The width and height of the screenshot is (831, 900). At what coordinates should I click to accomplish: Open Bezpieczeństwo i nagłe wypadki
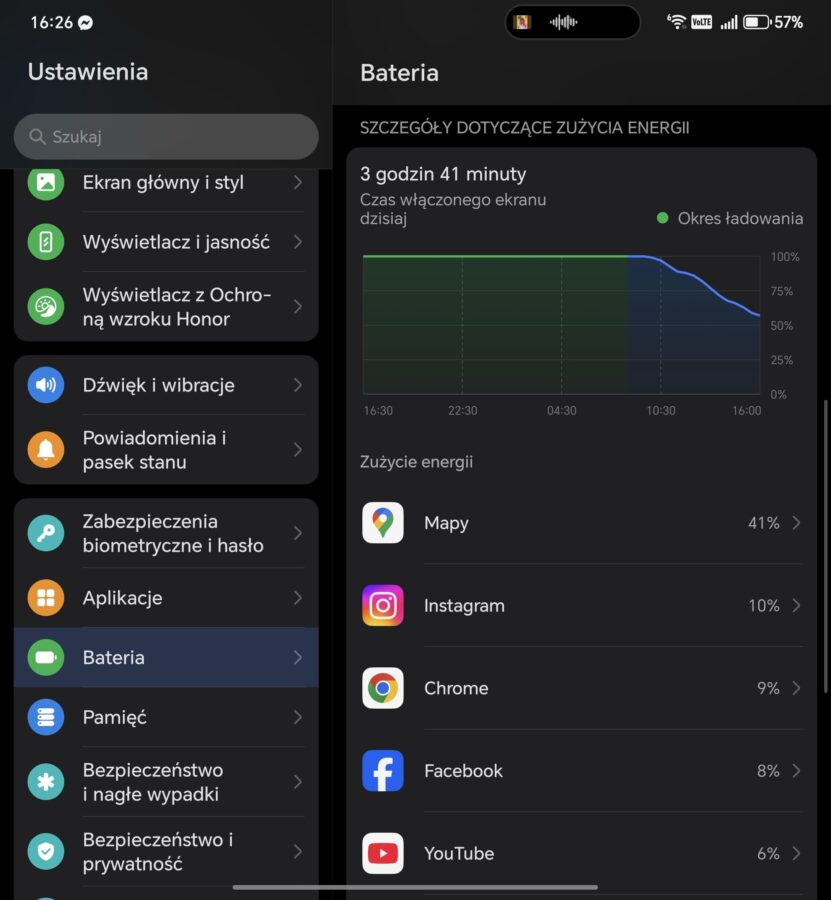pos(166,782)
